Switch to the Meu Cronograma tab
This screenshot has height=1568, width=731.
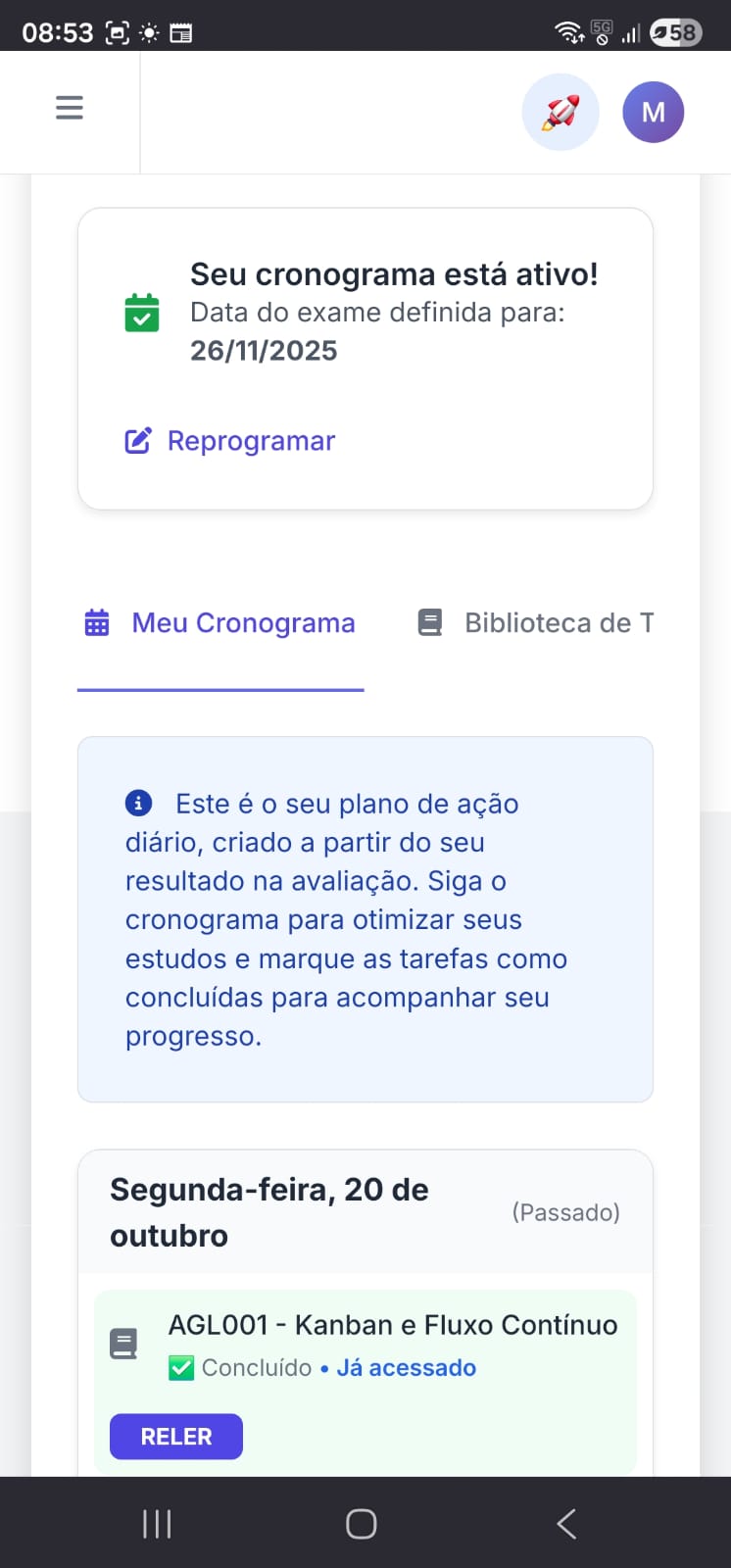click(x=242, y=622)
